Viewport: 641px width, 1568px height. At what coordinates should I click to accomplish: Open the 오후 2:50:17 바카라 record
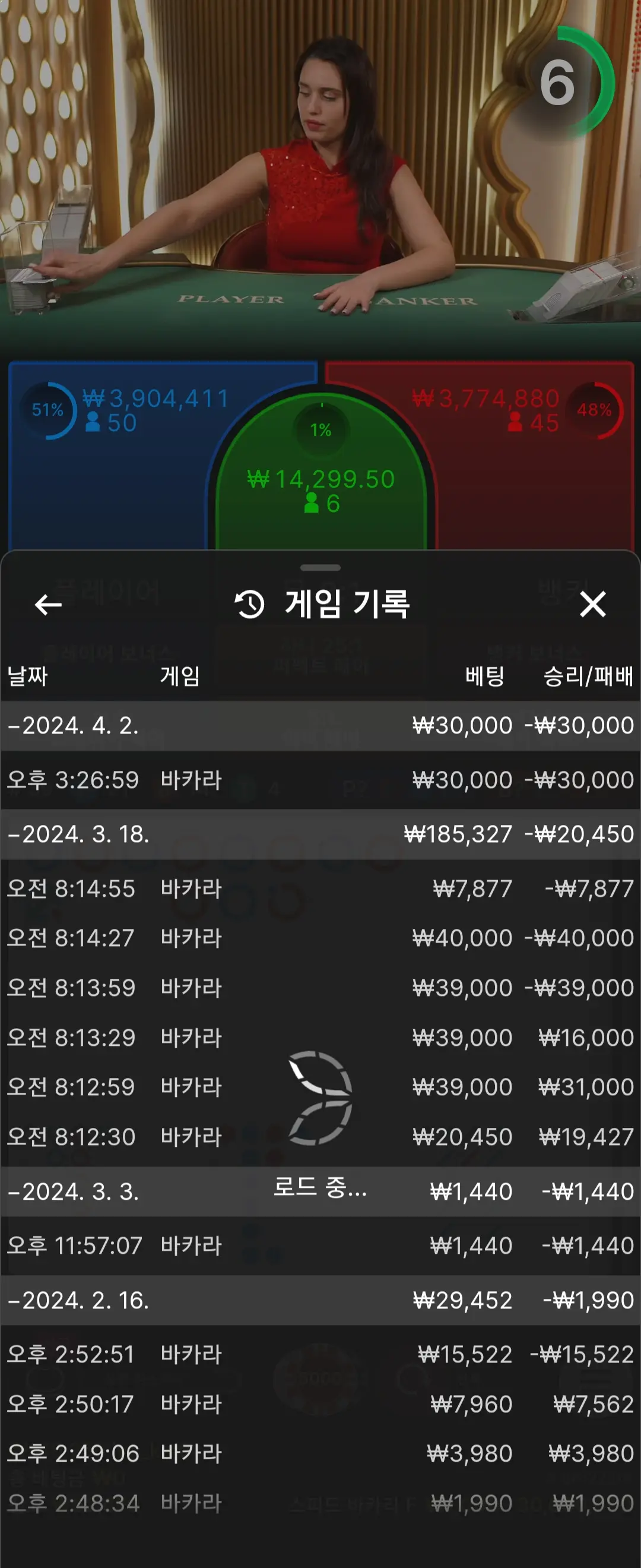tap(320, 1404)
